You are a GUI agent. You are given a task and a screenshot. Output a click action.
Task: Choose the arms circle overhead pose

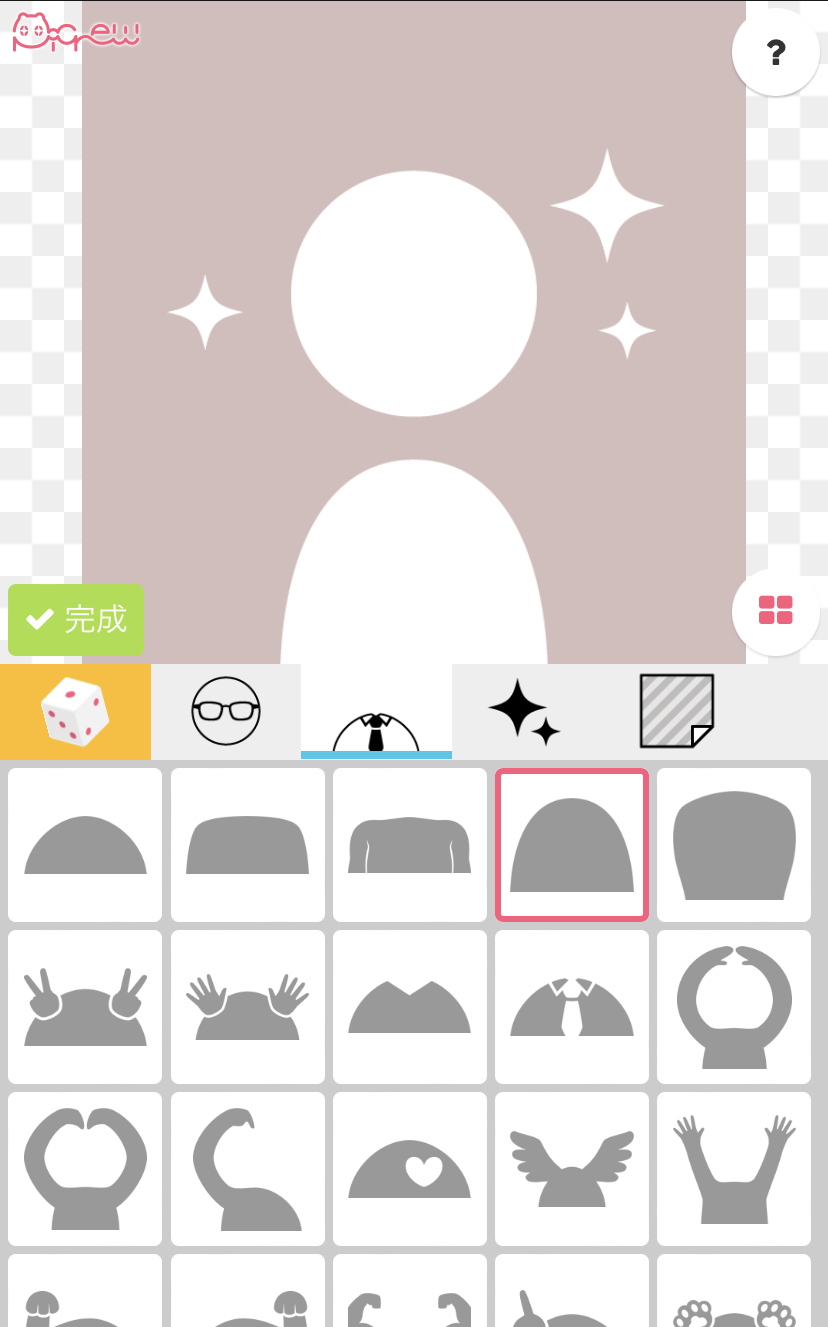click(x=734, y=1007)
